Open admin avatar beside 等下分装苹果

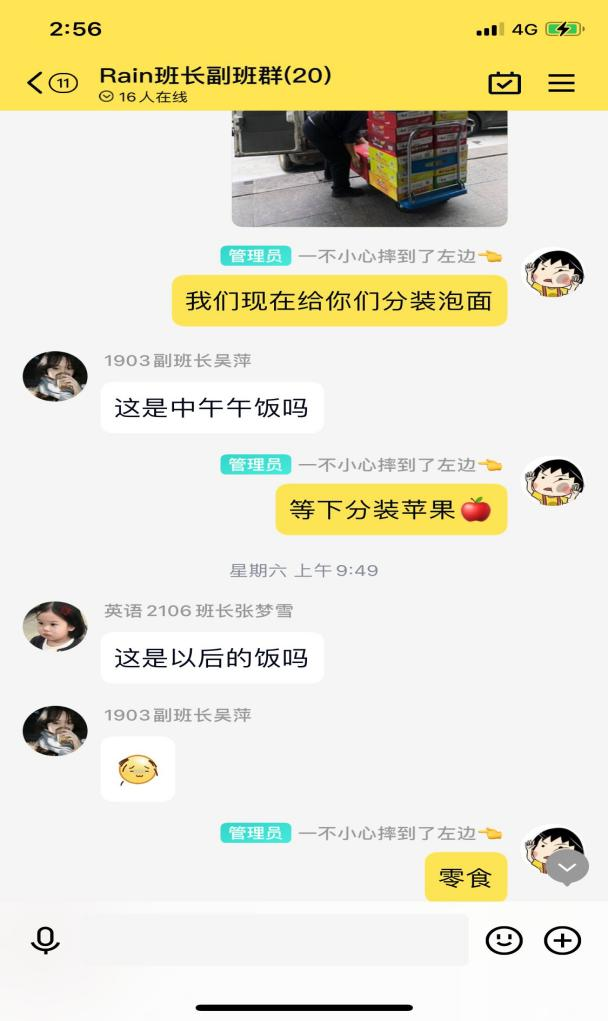coord(554,482)
